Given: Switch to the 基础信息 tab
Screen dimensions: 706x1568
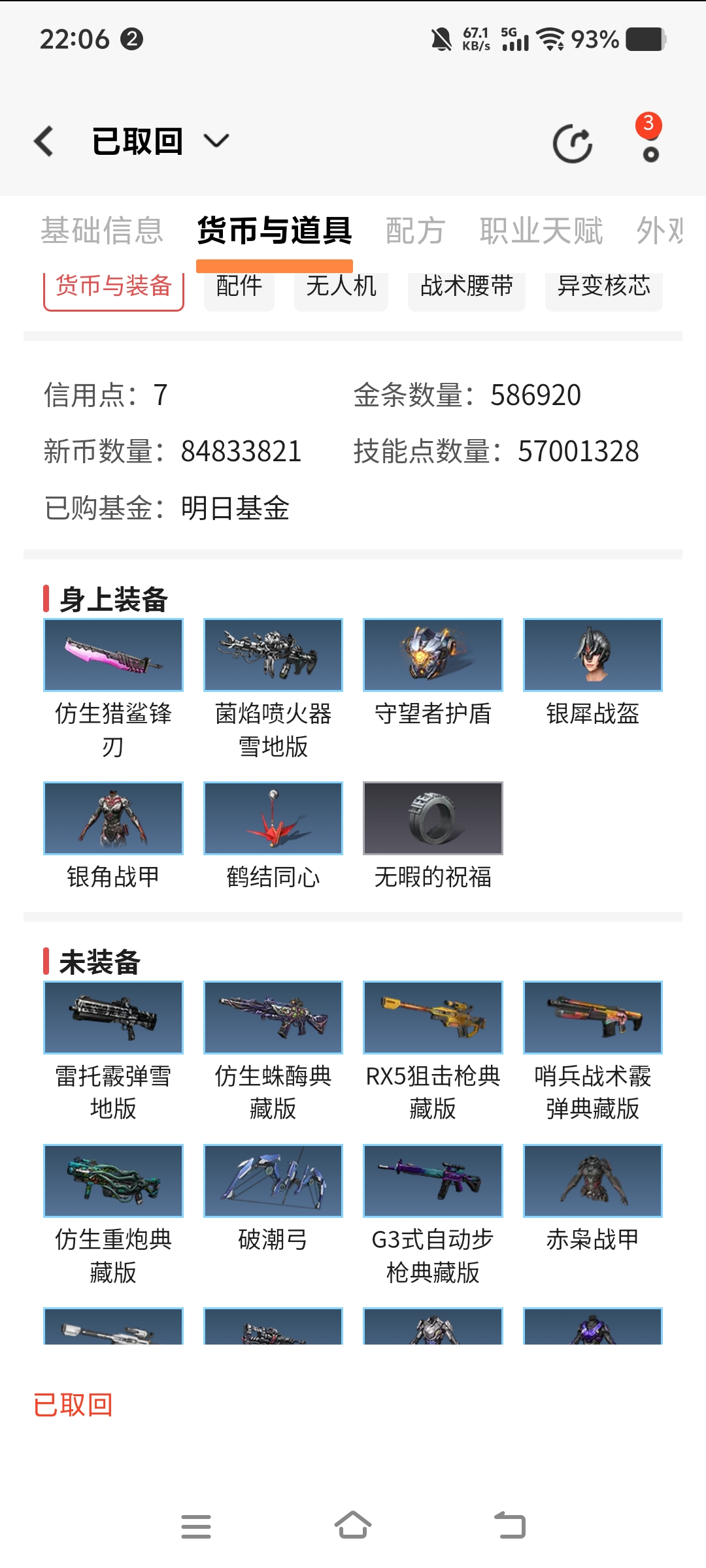Looking at the screenshot, I should click(102, 231).
